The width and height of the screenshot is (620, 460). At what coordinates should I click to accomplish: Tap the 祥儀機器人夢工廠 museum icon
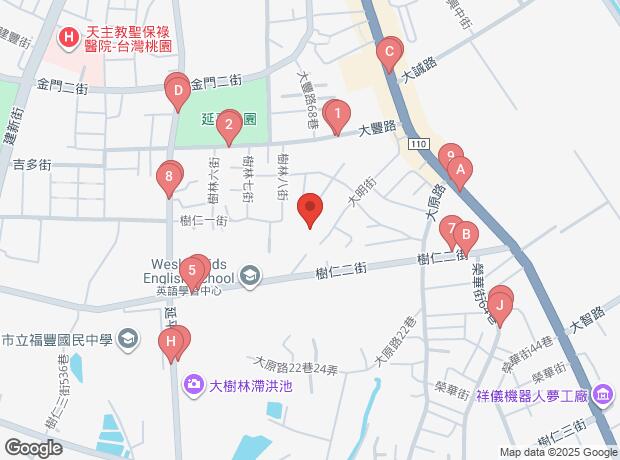[x=602, y=395]
